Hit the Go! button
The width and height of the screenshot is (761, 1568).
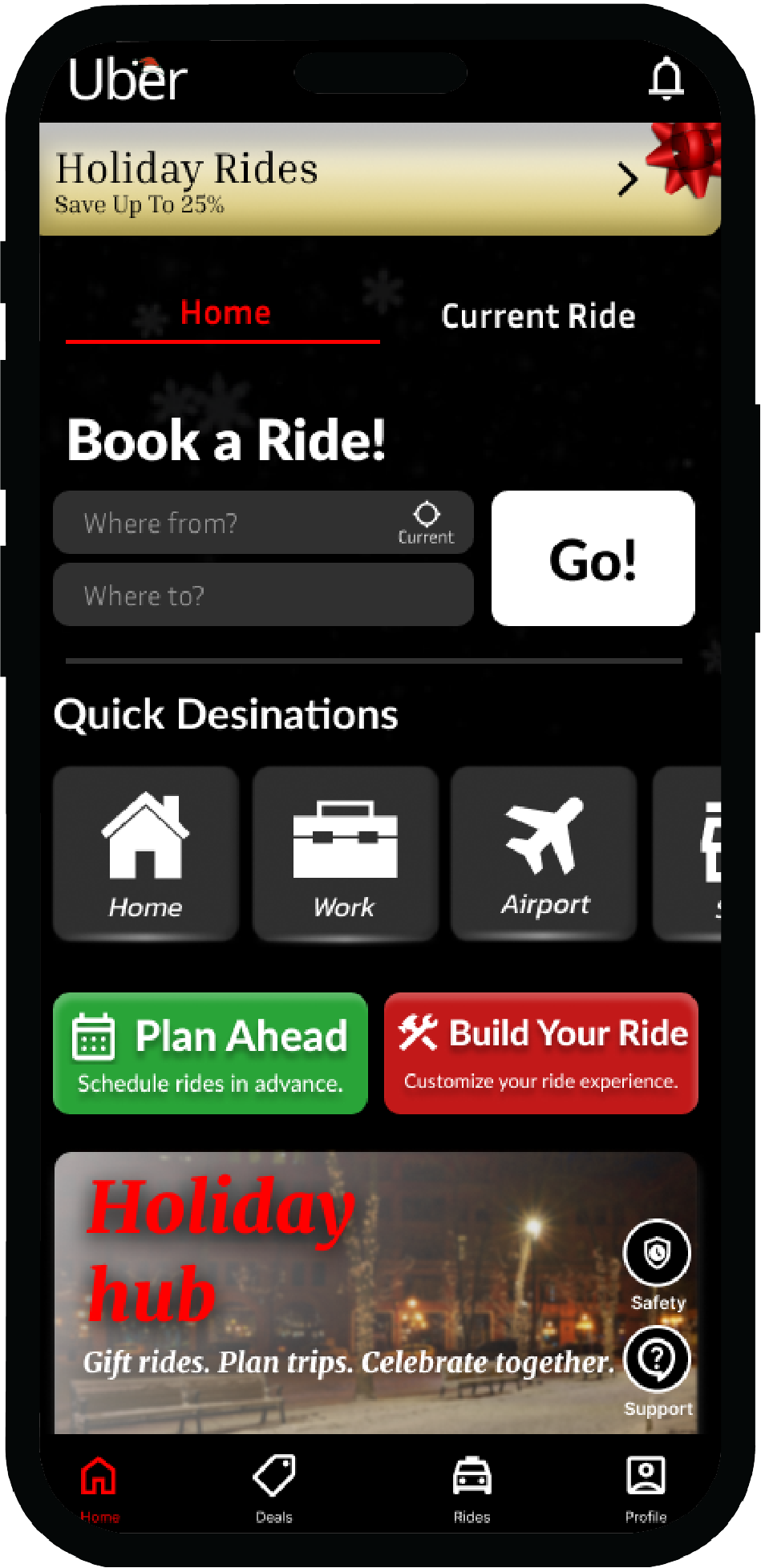click(593, 559)
